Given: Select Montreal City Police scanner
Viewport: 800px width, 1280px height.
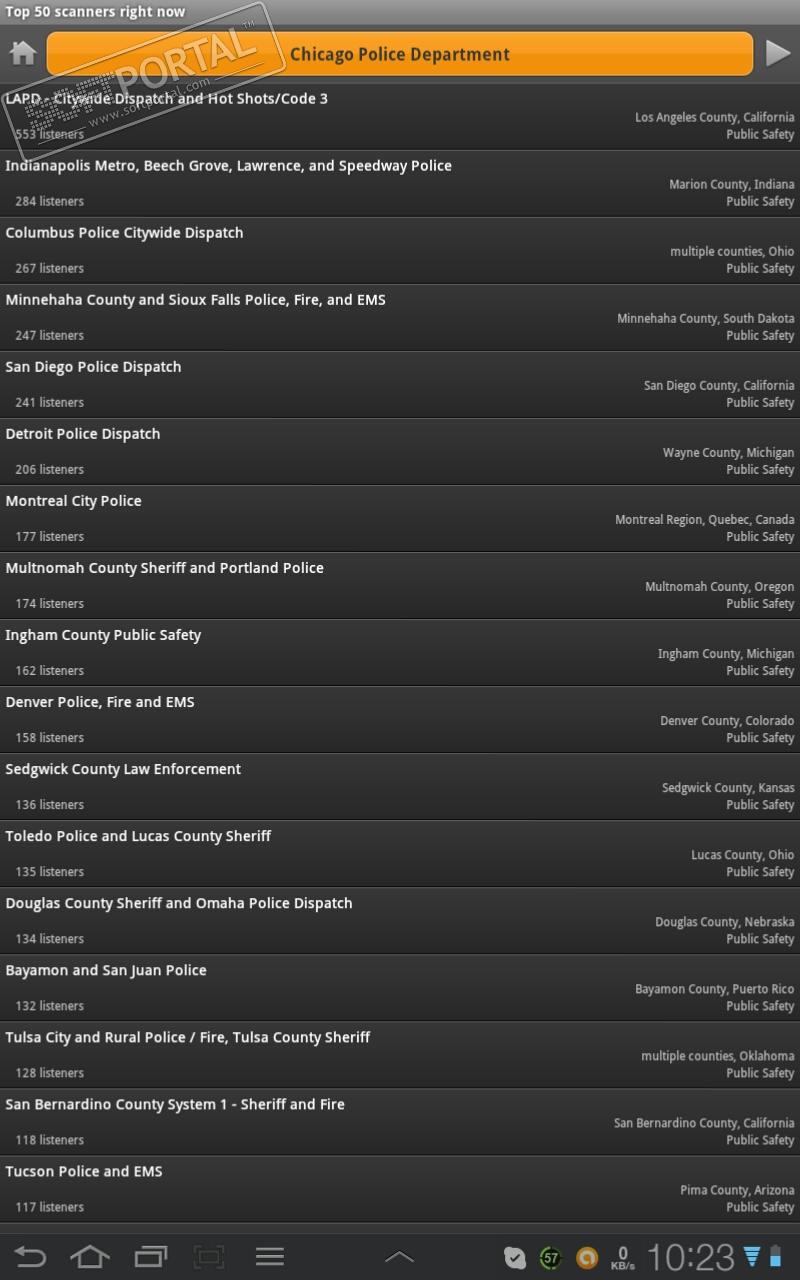Looking at the screenshot, I should point(400,518).
